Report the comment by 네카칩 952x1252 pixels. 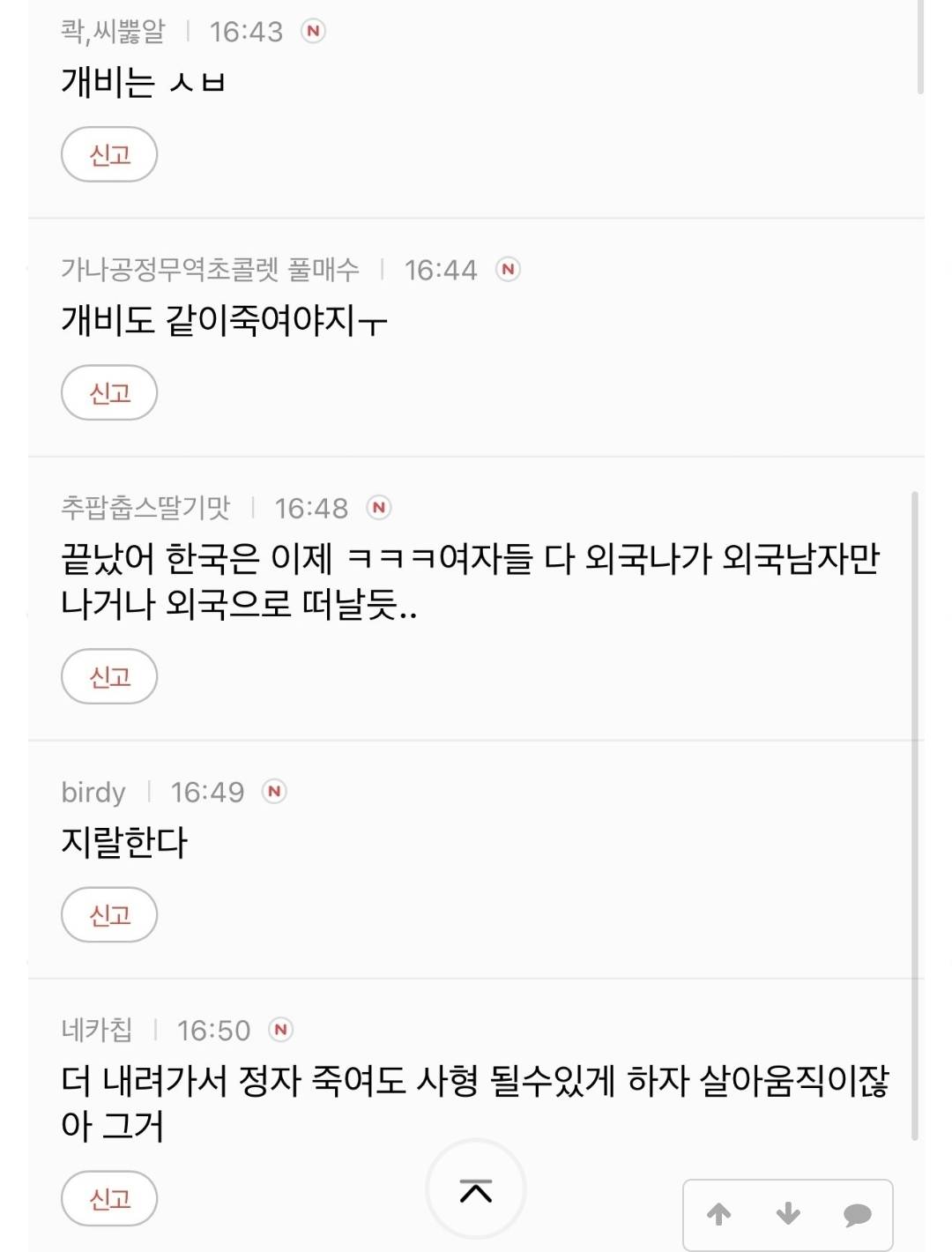pyautogui.click(x=109, y=1199)
